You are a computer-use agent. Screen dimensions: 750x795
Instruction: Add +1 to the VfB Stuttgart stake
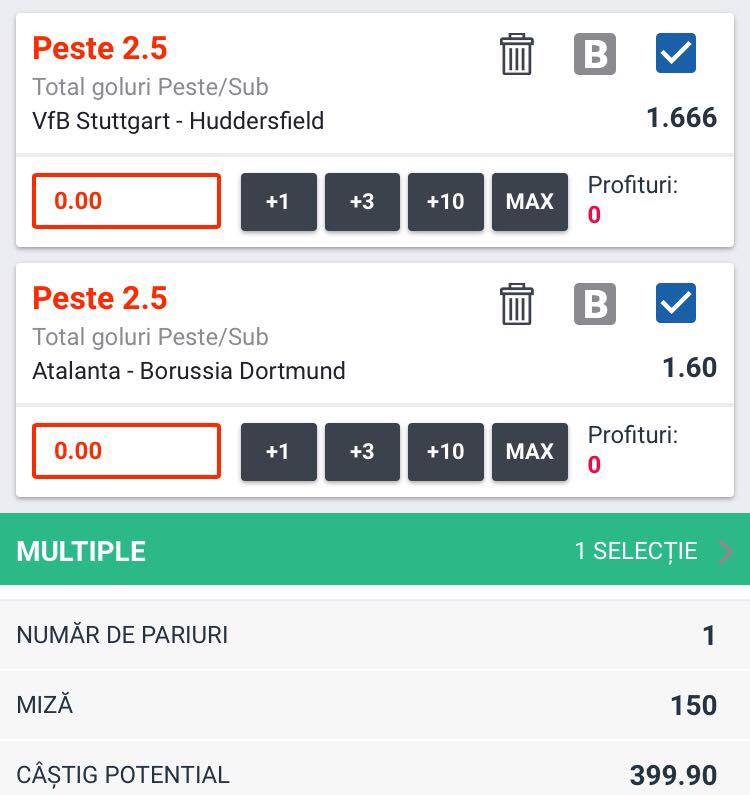(278, 202)
